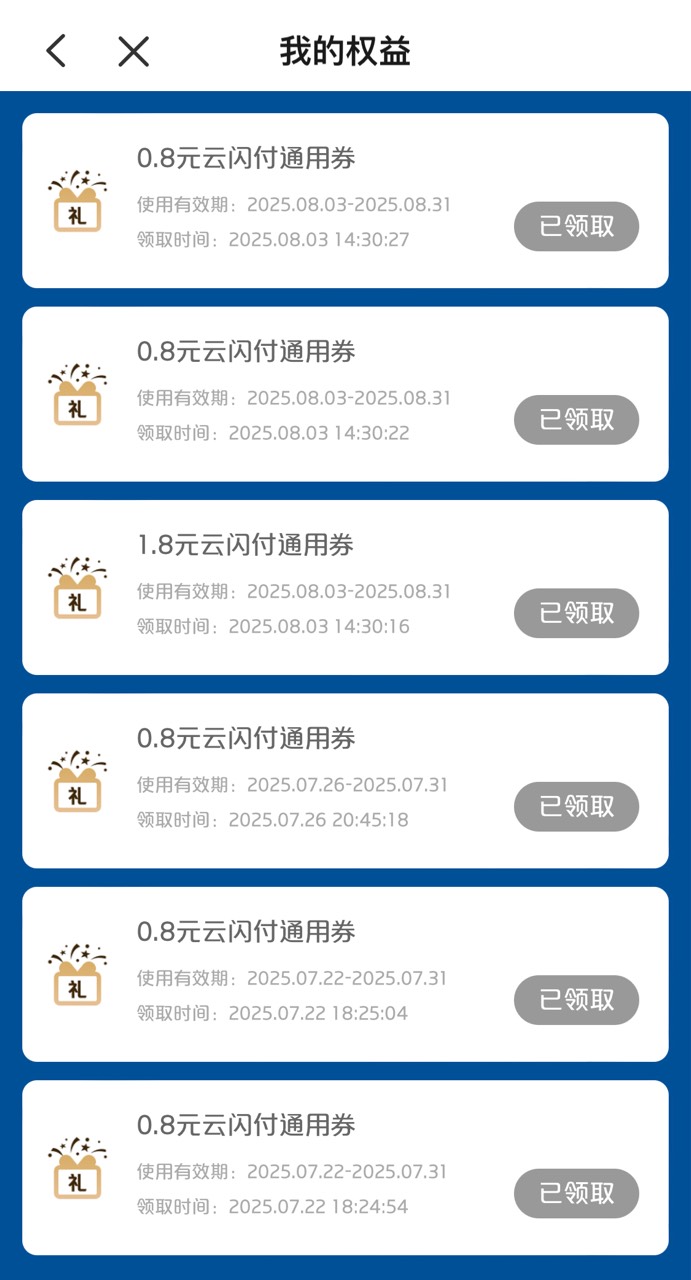This screenshot has width=691, height=1280.
Task: Tap 已领取 on the coupon claimed at 20:45:18
Action: pyautogui.click(x=577, y=806)
